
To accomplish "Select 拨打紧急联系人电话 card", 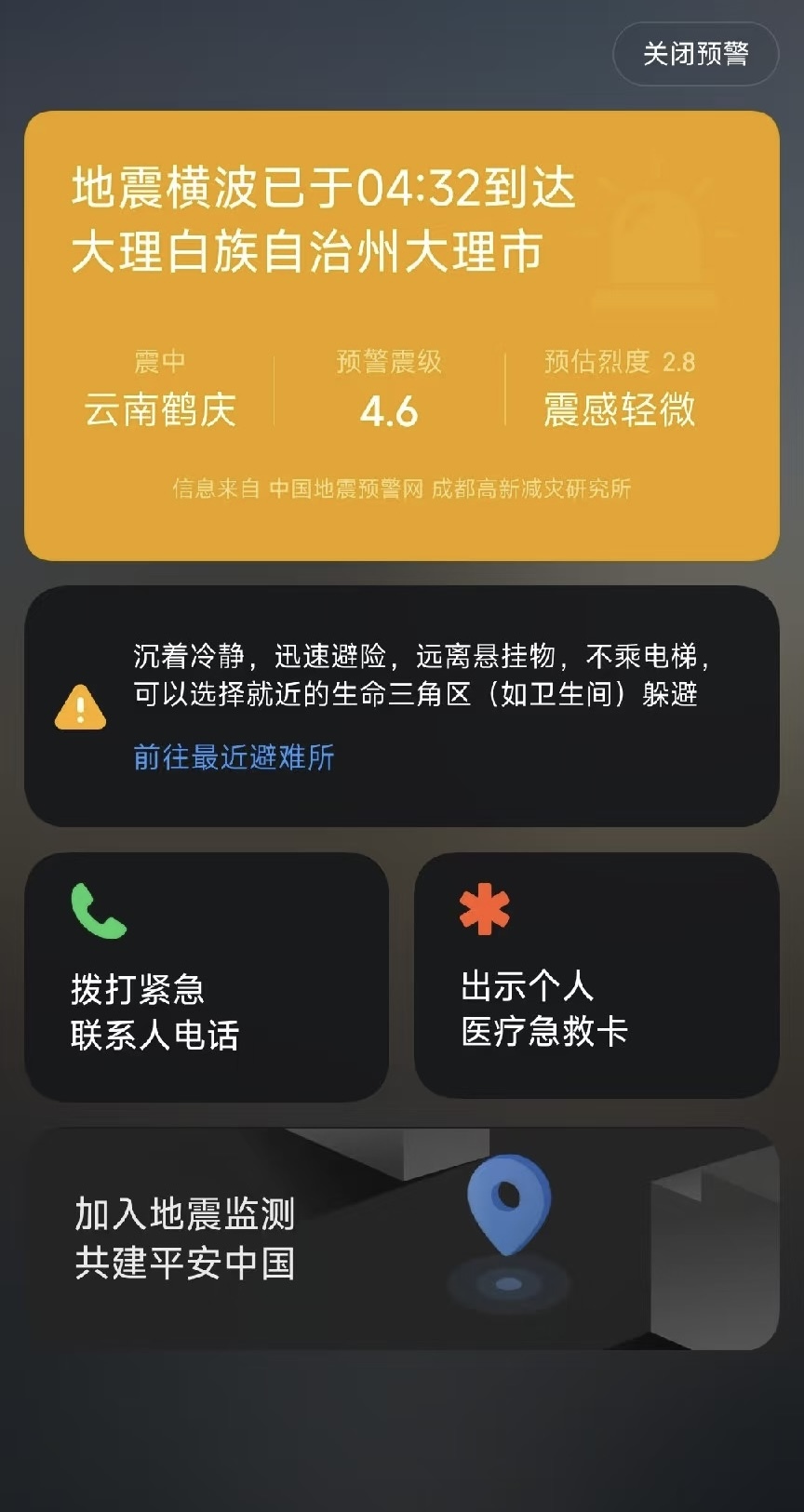I will 207,977.
